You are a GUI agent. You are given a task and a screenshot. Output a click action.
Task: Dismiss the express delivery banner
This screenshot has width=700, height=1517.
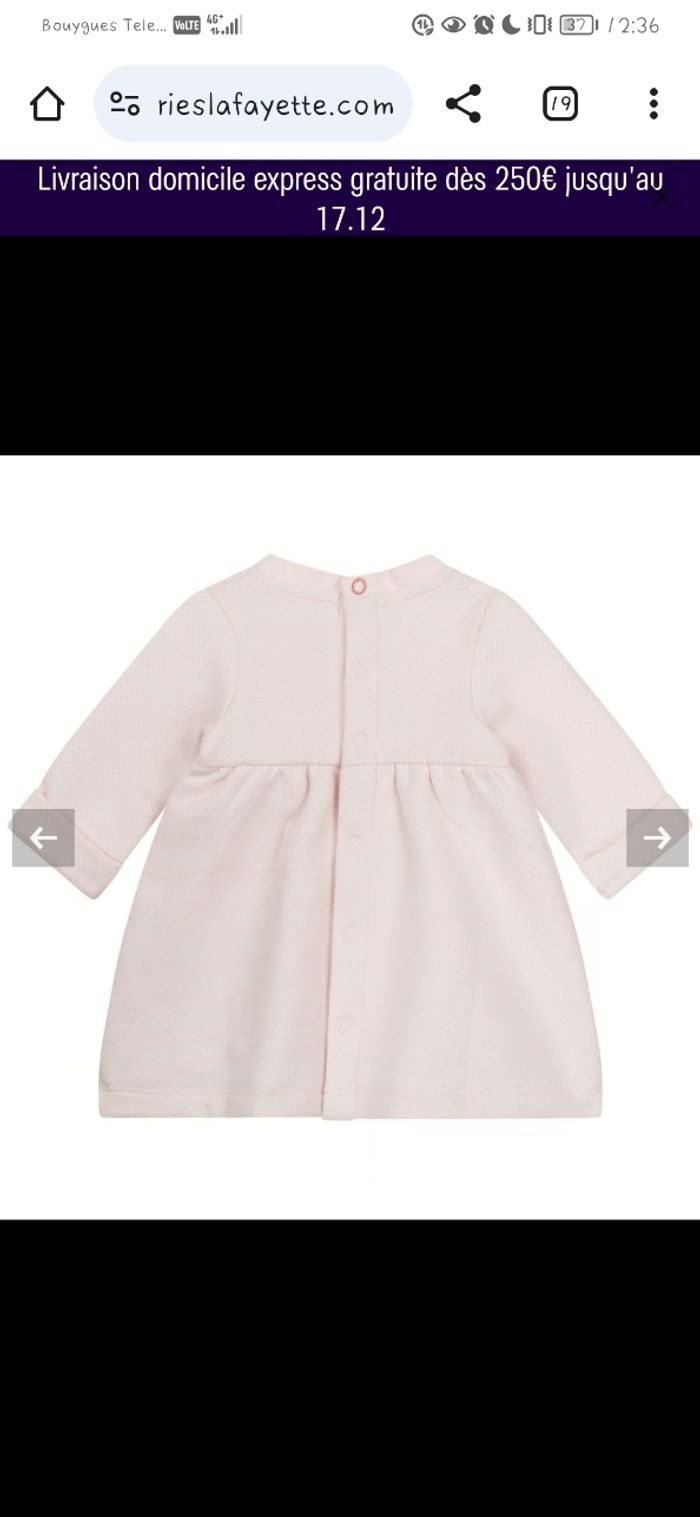662,196
